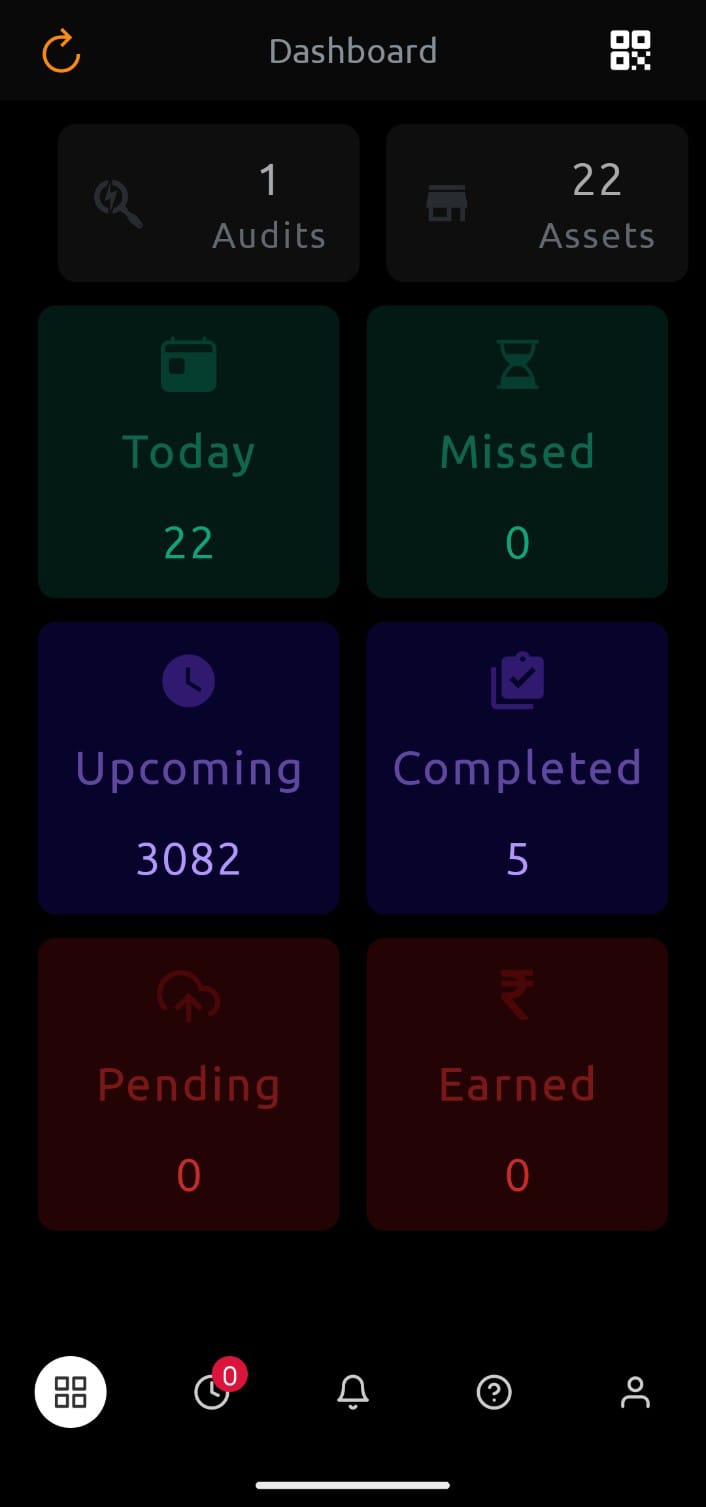Switch to the profile tab

tap(635, 1391)
